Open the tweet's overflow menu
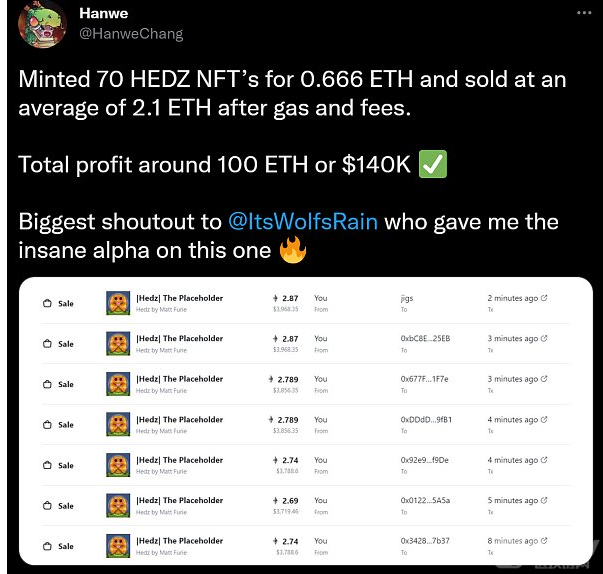Image resolution: width=603 pixels, height=574 pixels. 584,11
